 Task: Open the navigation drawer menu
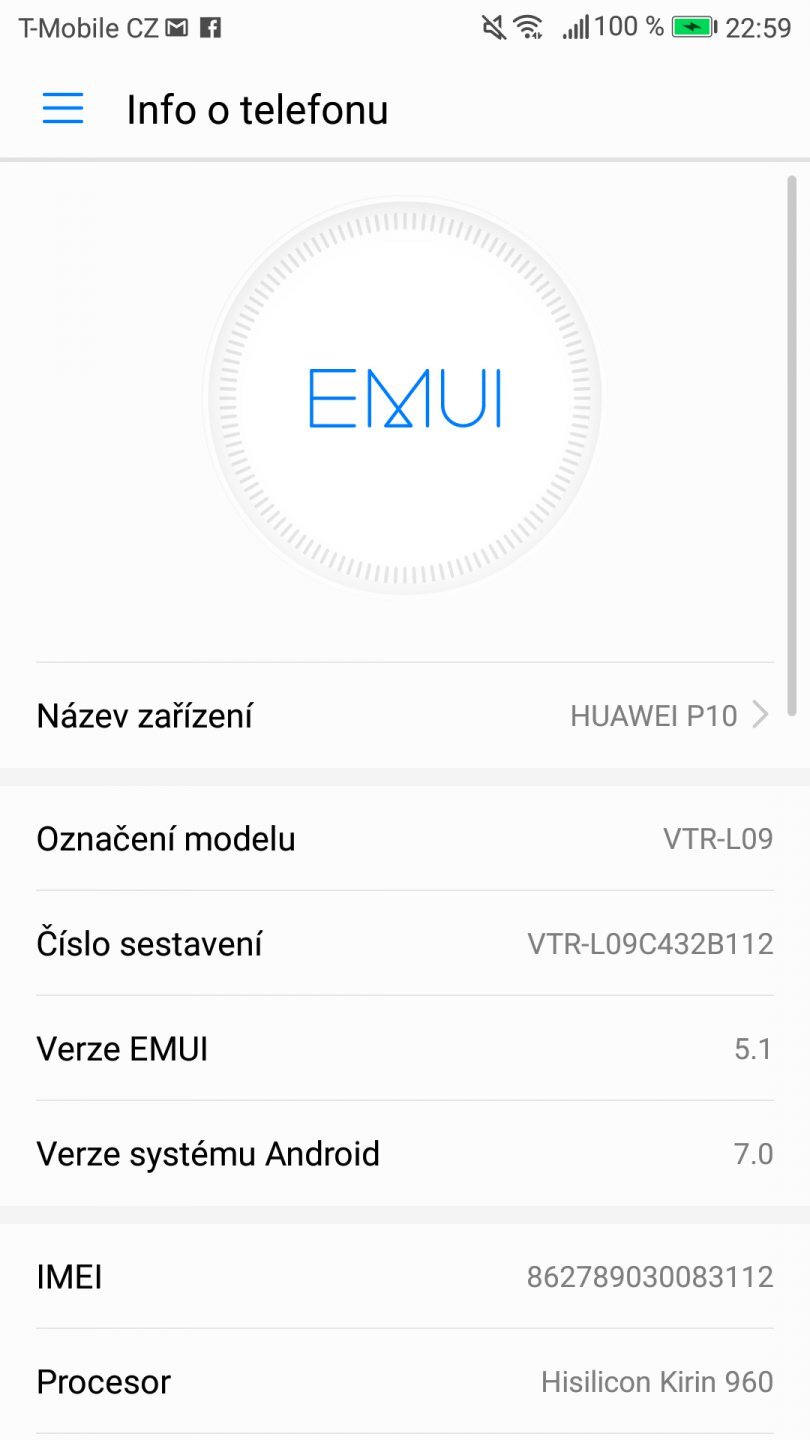[x=63, y=108]
